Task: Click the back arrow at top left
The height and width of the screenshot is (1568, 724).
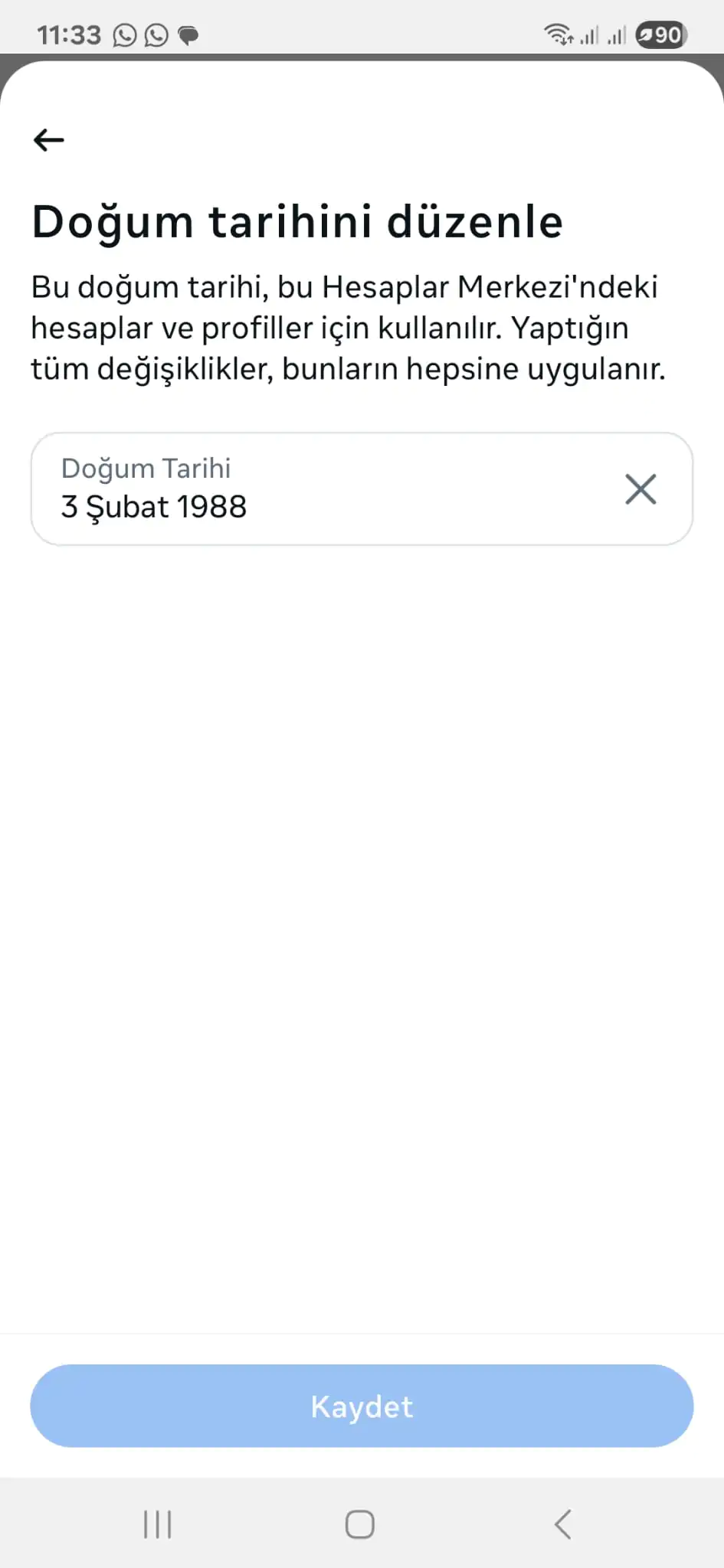Action: 48,139
